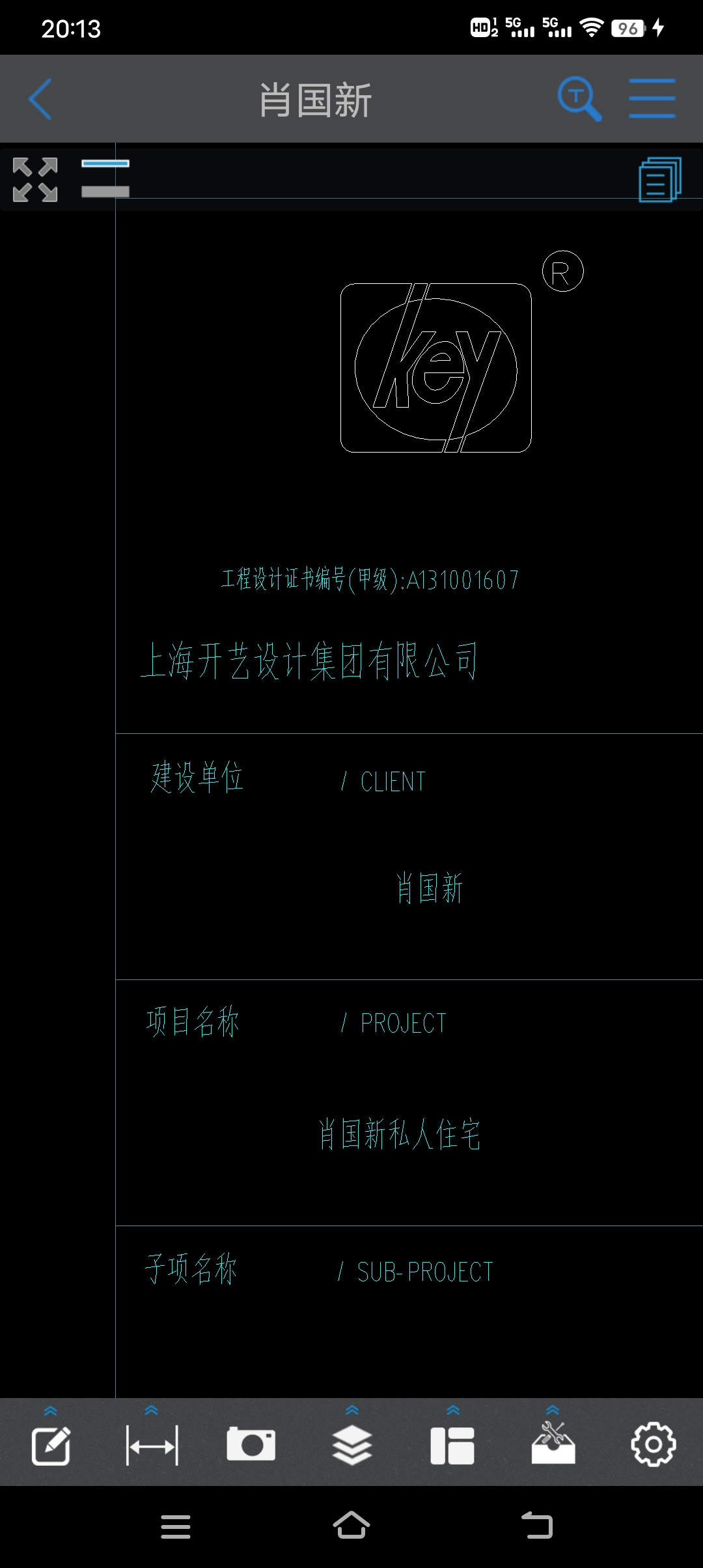
Task: Open the layouts pages icon
Action: click(x=659, y=180)
